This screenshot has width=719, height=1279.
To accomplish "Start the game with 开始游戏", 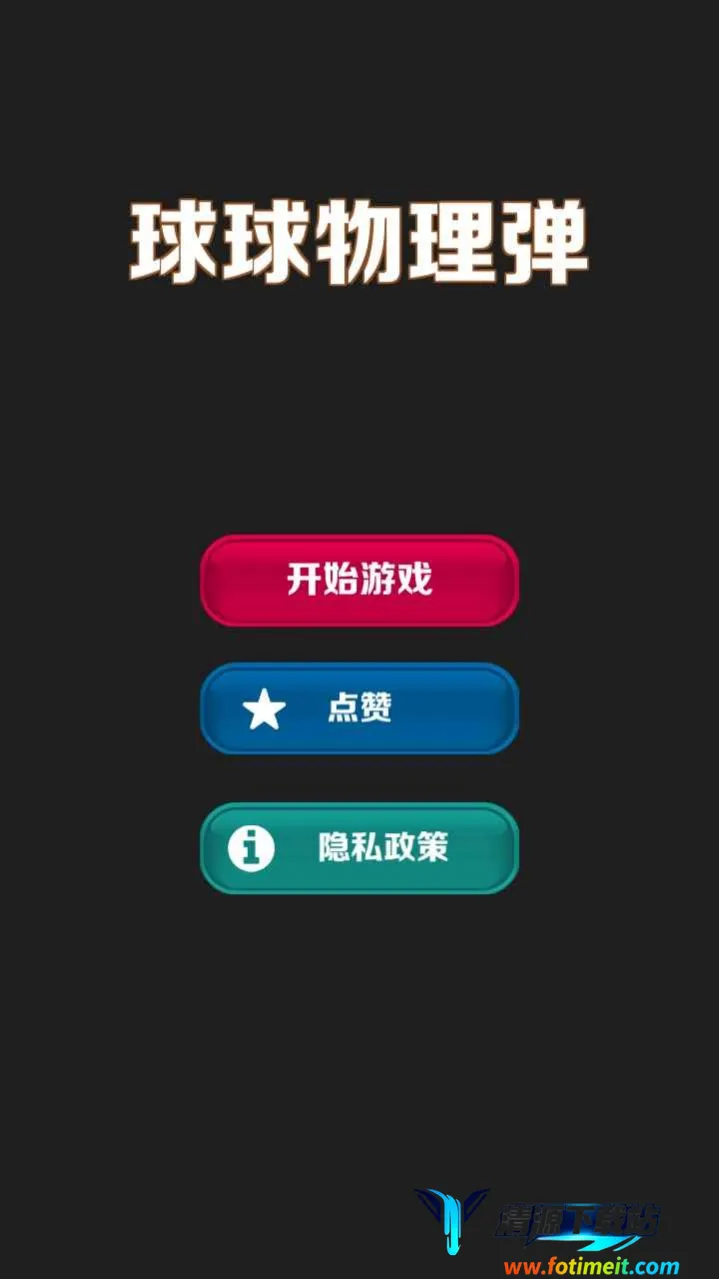I will (x=359, y=580).
